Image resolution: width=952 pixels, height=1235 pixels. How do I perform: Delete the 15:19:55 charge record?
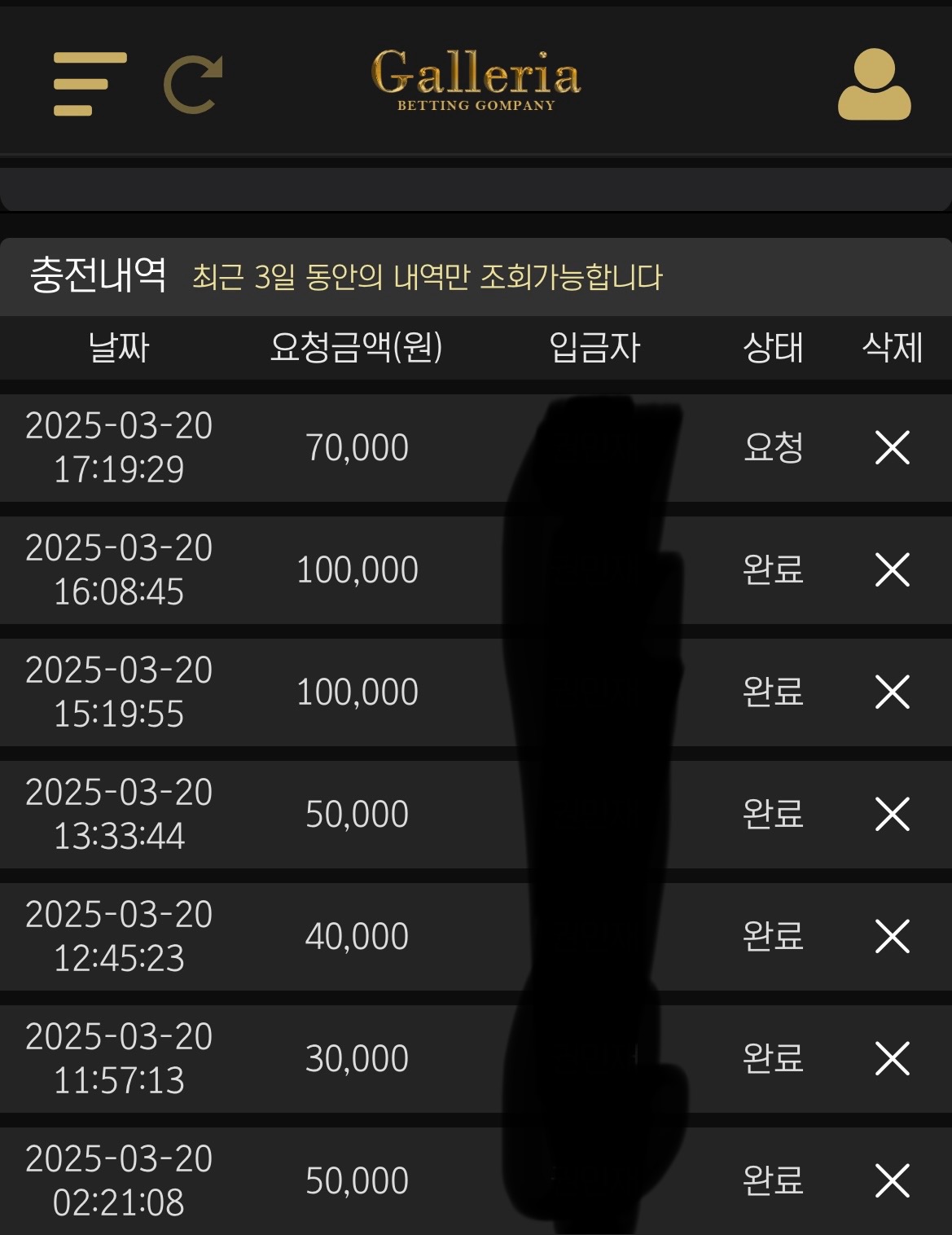coord(892,692)
